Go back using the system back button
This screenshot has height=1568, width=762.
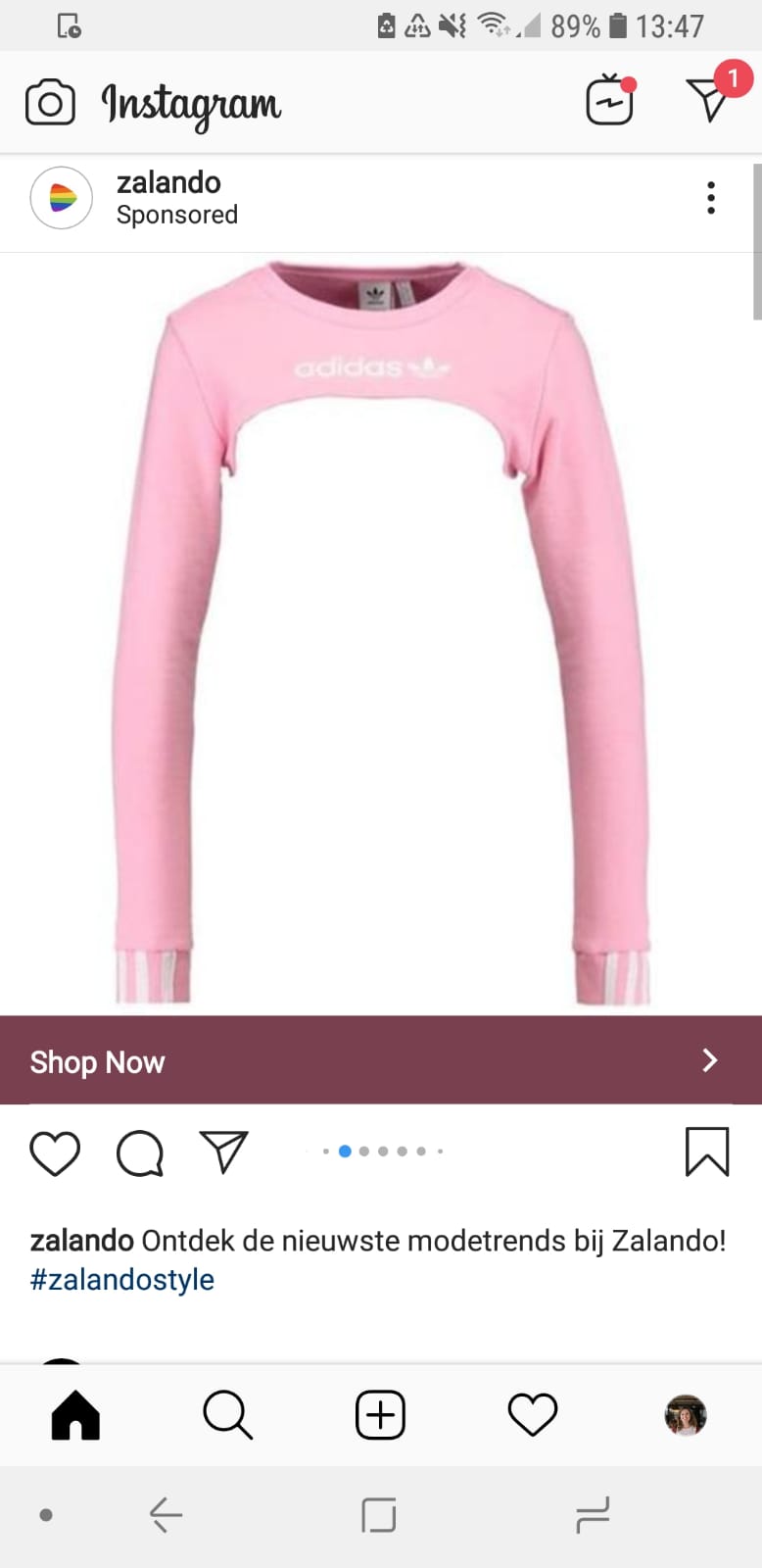click(167, 1515)
